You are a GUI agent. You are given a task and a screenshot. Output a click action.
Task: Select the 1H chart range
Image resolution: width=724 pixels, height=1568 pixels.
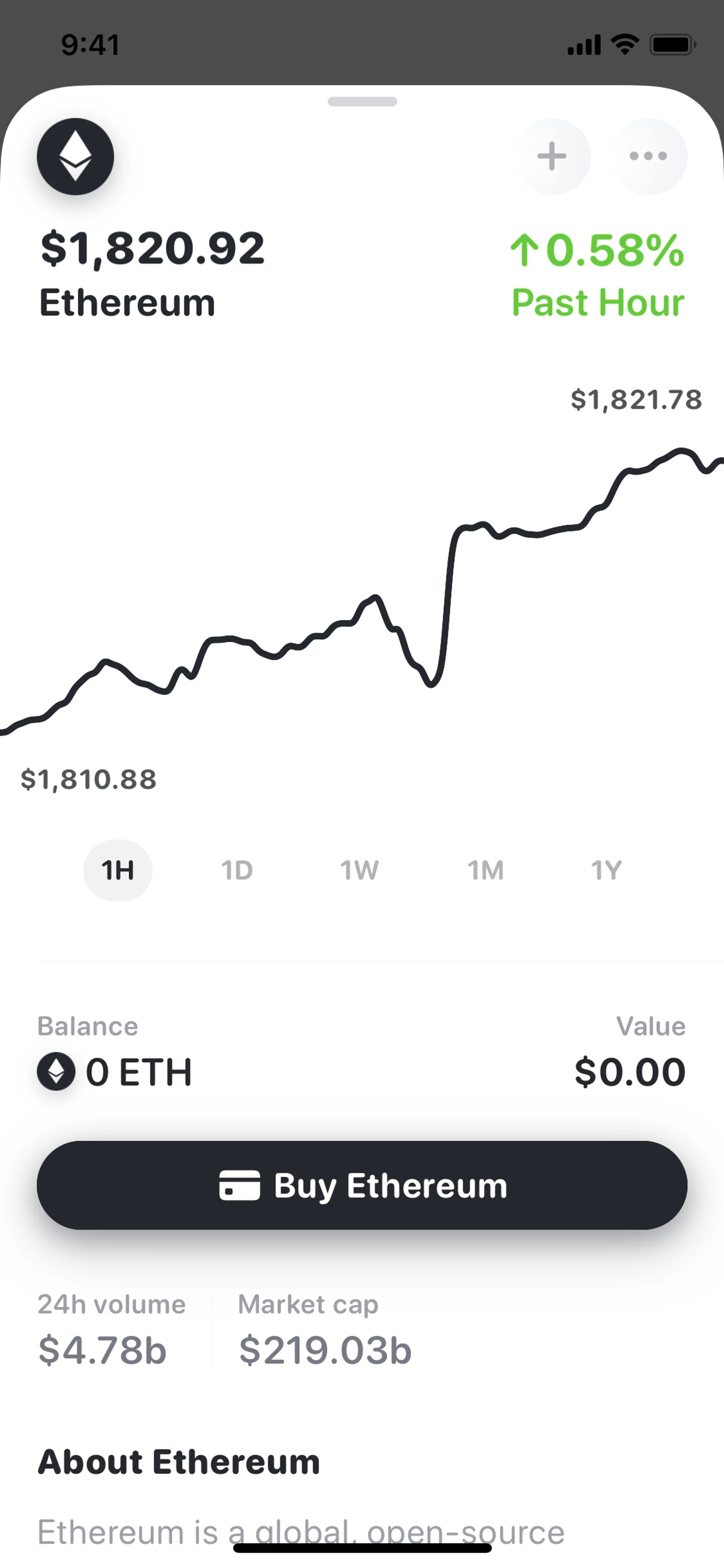(117, 871)
